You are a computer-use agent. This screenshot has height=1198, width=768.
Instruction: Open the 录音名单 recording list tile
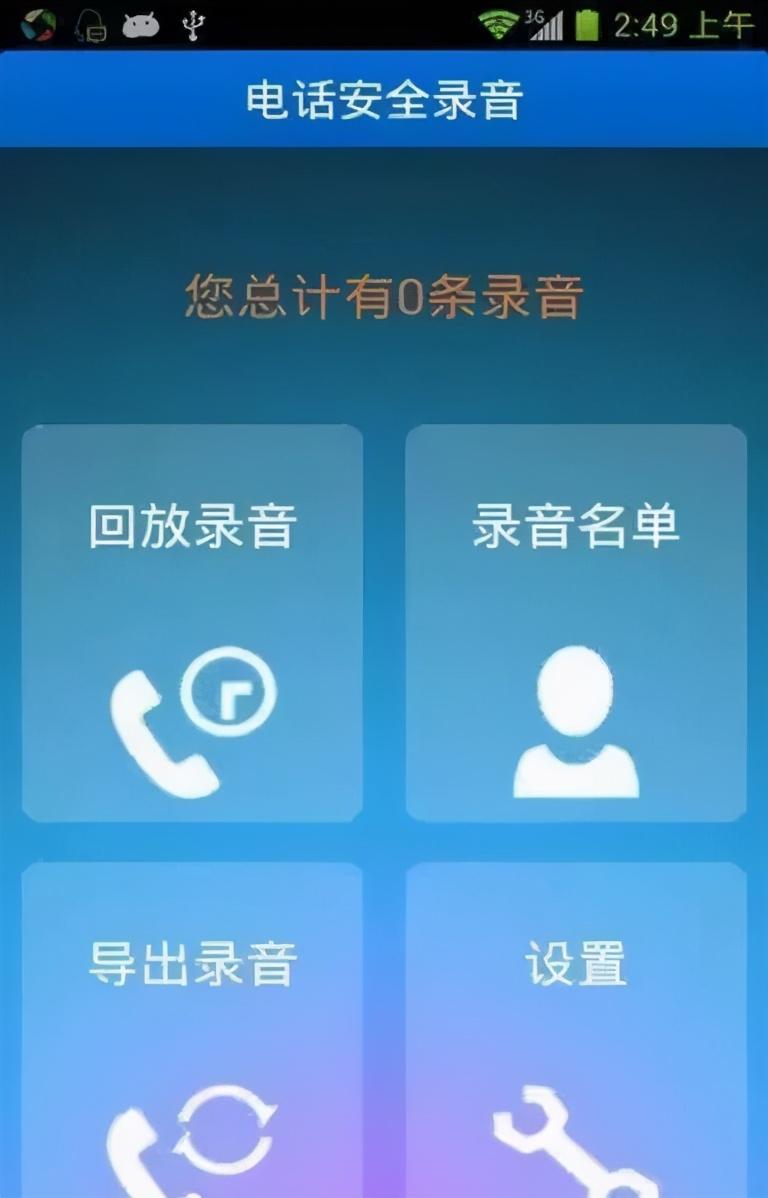click(576, 622)
